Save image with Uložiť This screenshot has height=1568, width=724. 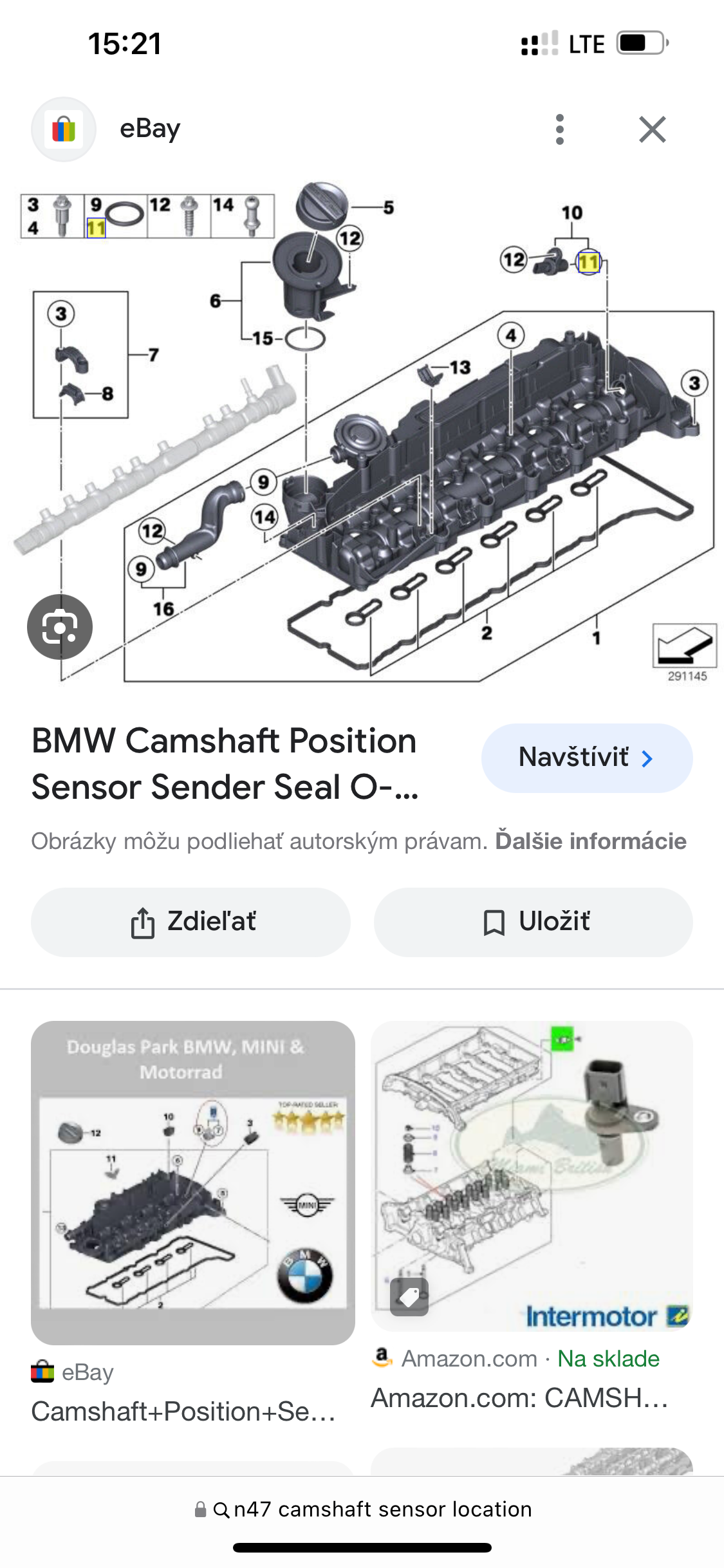[533, 922]
